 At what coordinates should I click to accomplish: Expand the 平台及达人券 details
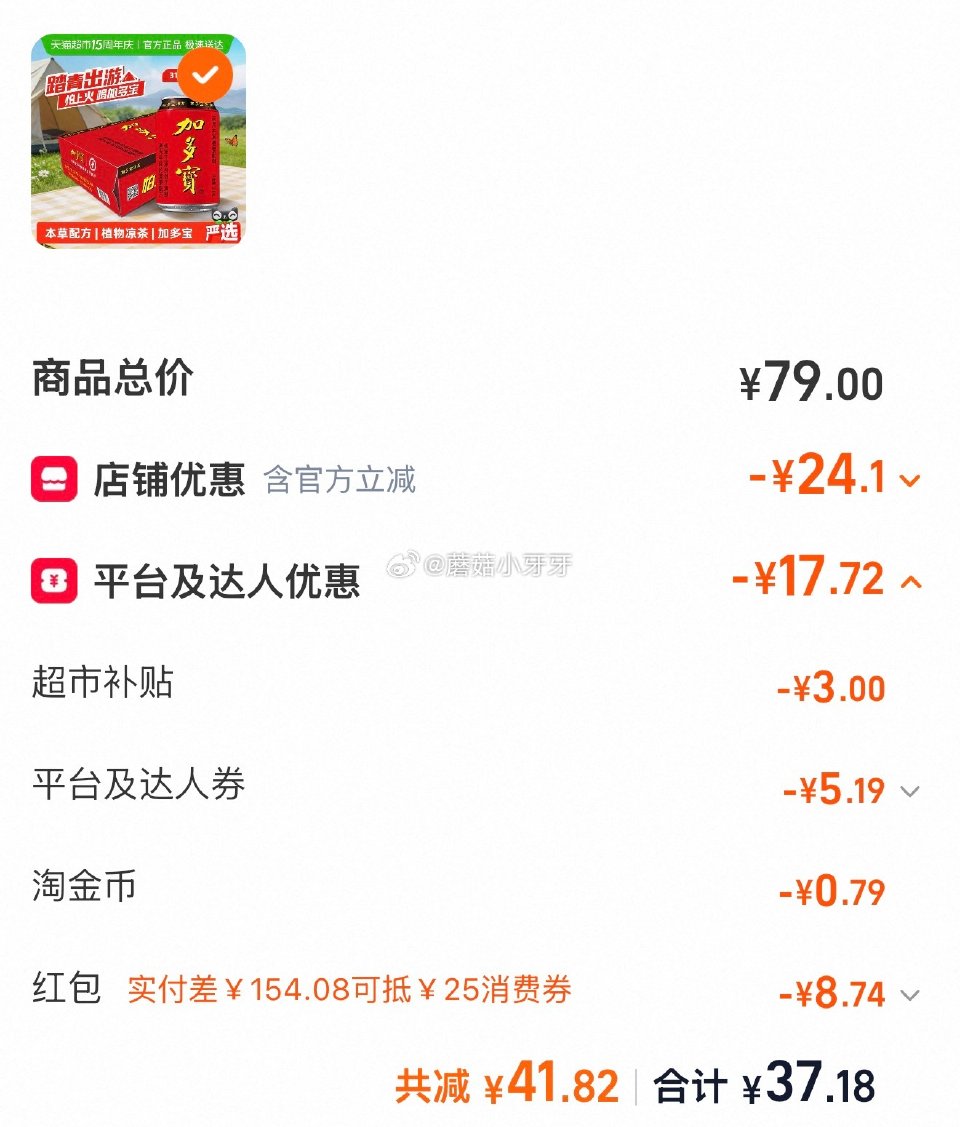908,791
